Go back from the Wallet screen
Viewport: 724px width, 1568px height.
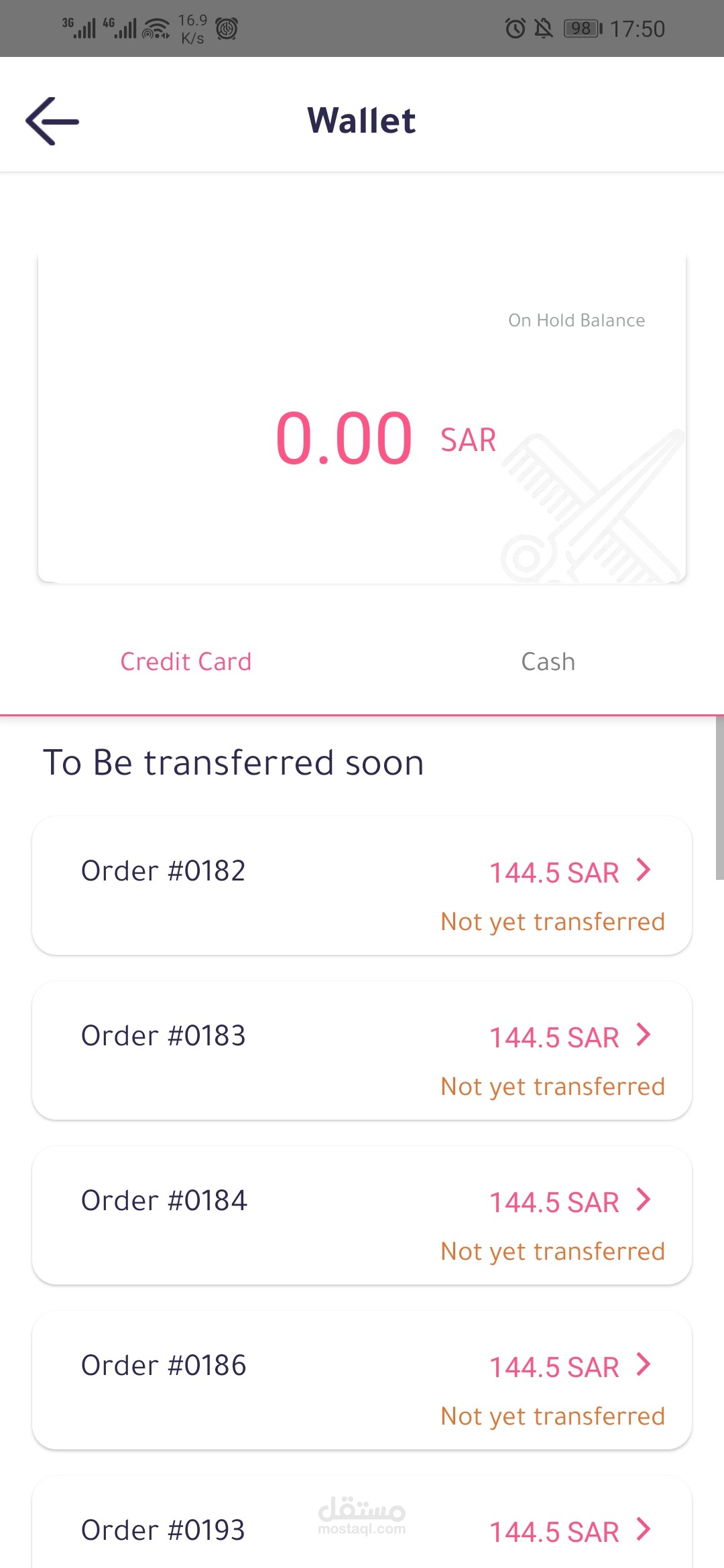click(52, 121)
